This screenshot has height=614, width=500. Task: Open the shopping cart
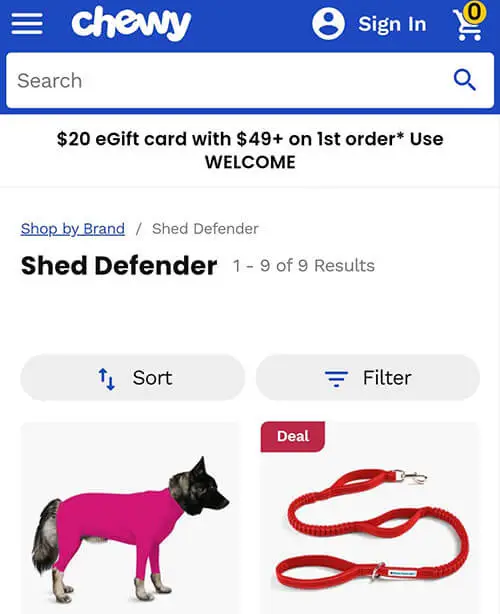[469, 22]
